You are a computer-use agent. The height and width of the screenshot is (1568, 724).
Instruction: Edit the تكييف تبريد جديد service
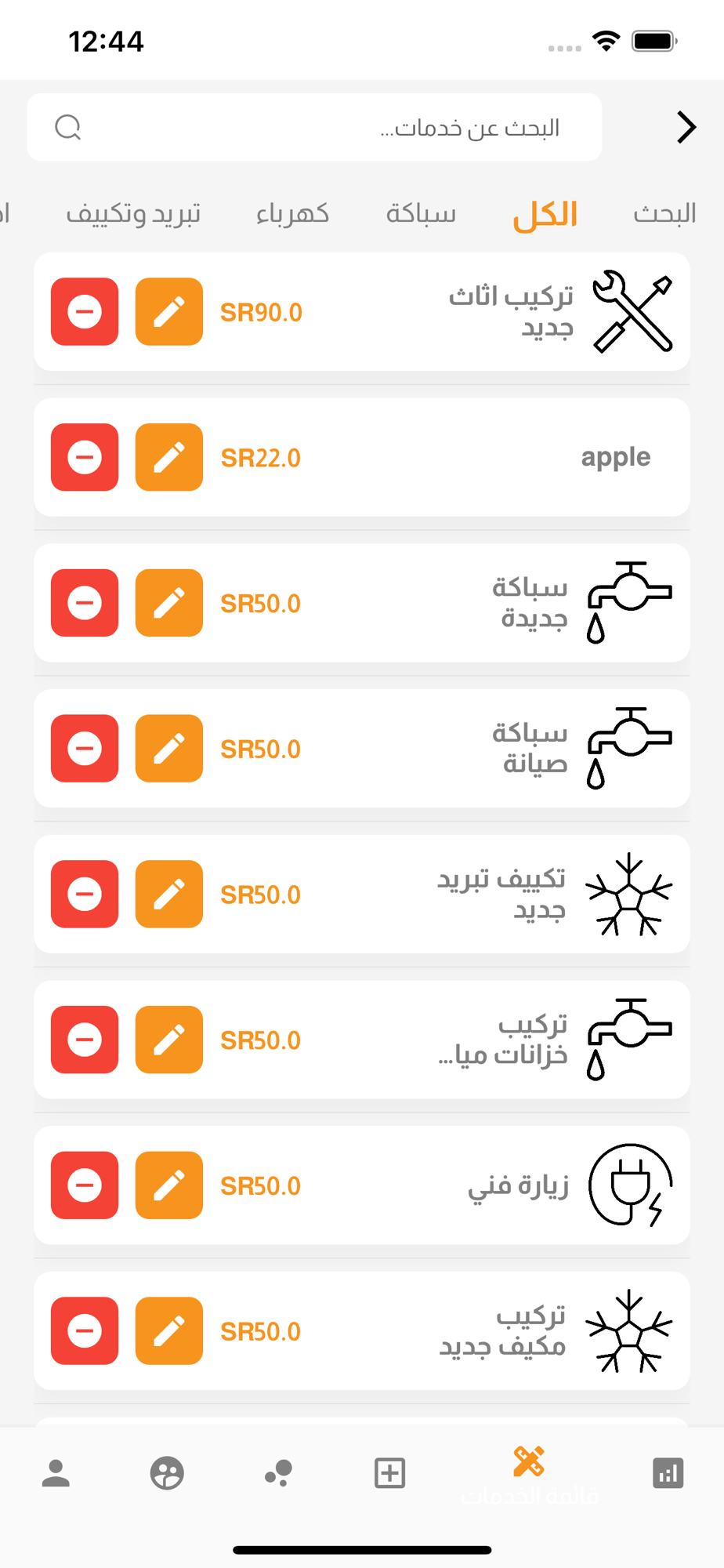tap(169, 894)
